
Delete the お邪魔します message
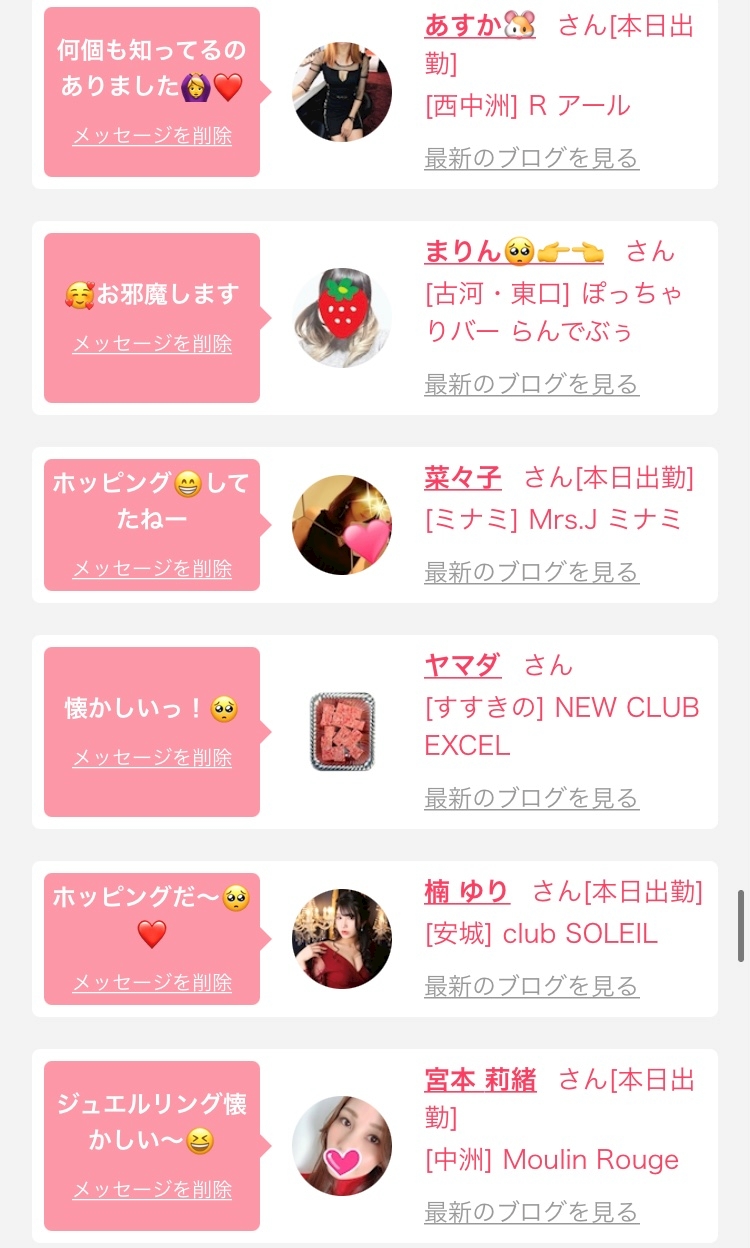(152, 344)
